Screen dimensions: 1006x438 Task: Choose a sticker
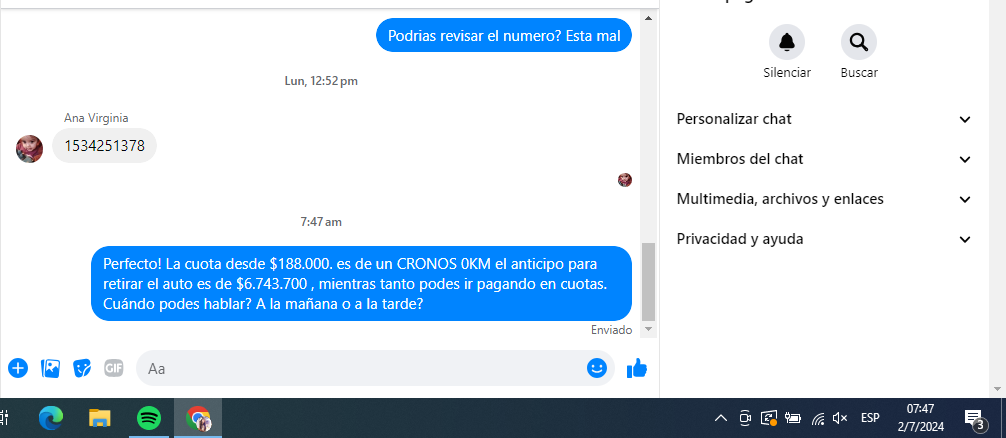82,368
